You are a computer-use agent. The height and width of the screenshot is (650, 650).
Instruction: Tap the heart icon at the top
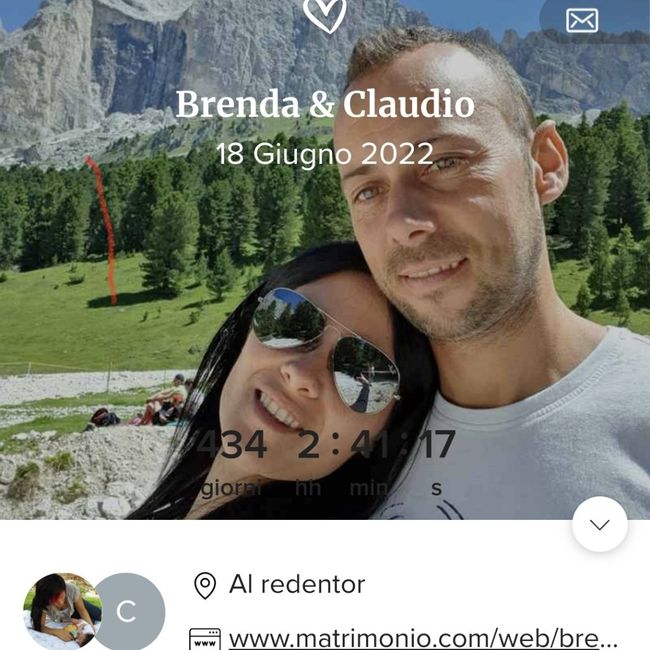pos(325,14)
